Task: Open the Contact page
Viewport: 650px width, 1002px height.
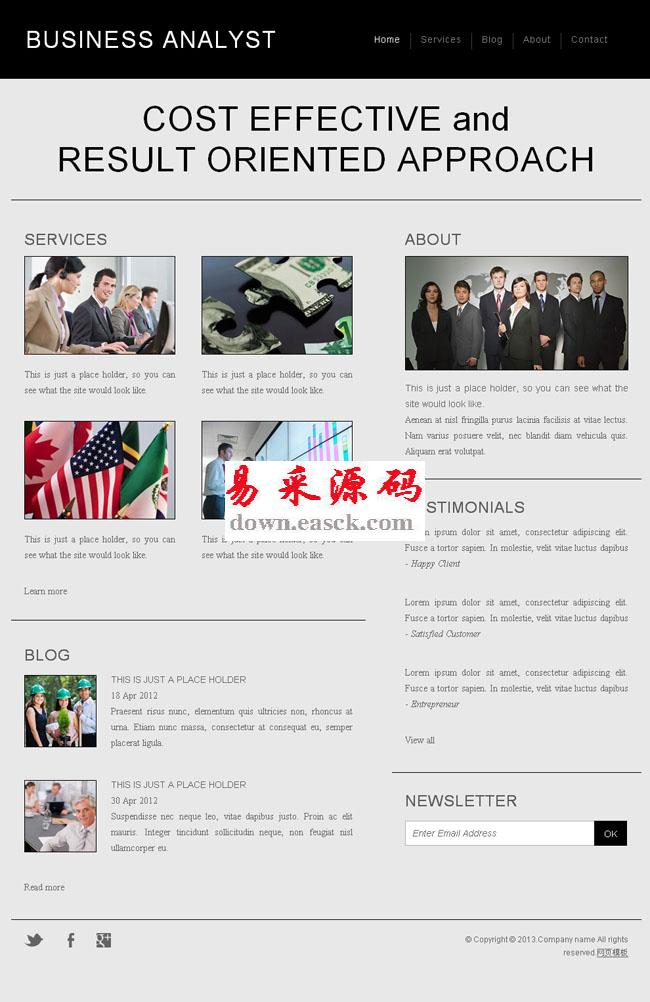Action: (x=589, y=40)
